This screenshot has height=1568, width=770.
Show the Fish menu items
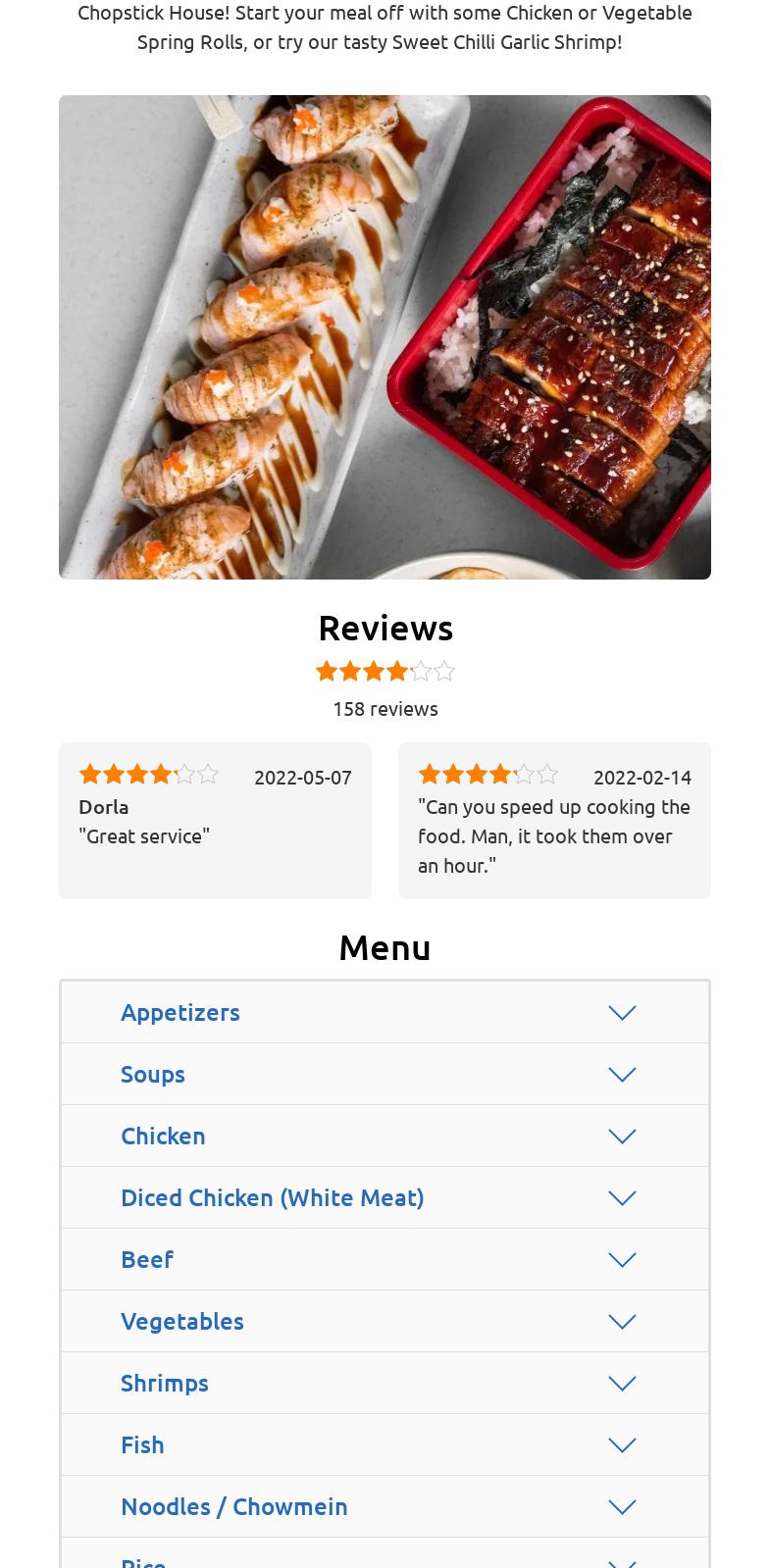[x=385, y=1444]
